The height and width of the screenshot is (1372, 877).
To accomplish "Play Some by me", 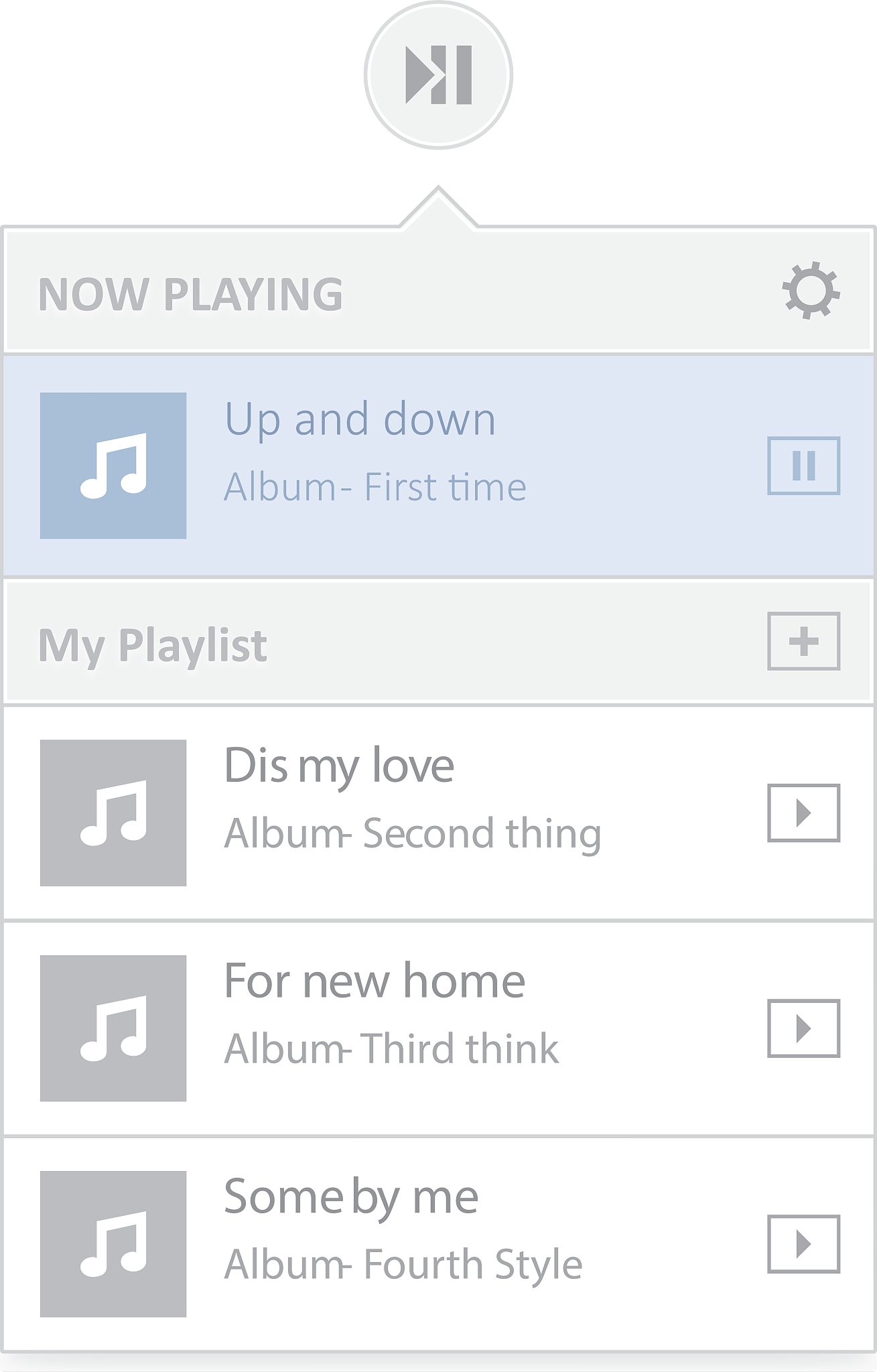I will click(803, 1244).
